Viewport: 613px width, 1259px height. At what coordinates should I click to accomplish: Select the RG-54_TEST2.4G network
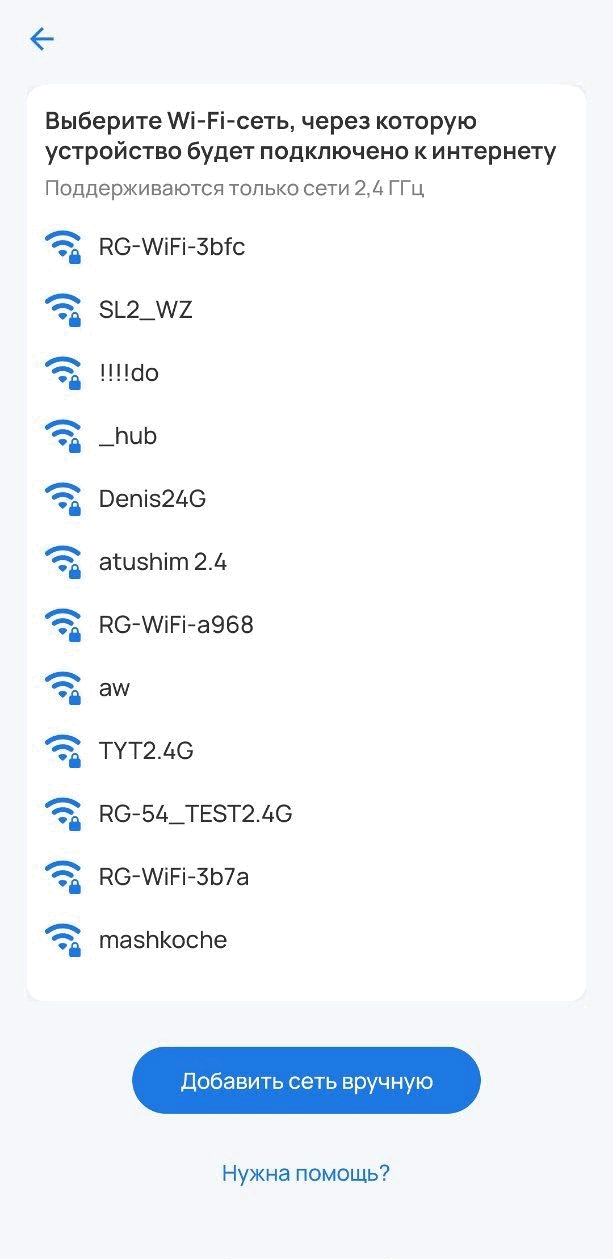click(x=195, y=814)
